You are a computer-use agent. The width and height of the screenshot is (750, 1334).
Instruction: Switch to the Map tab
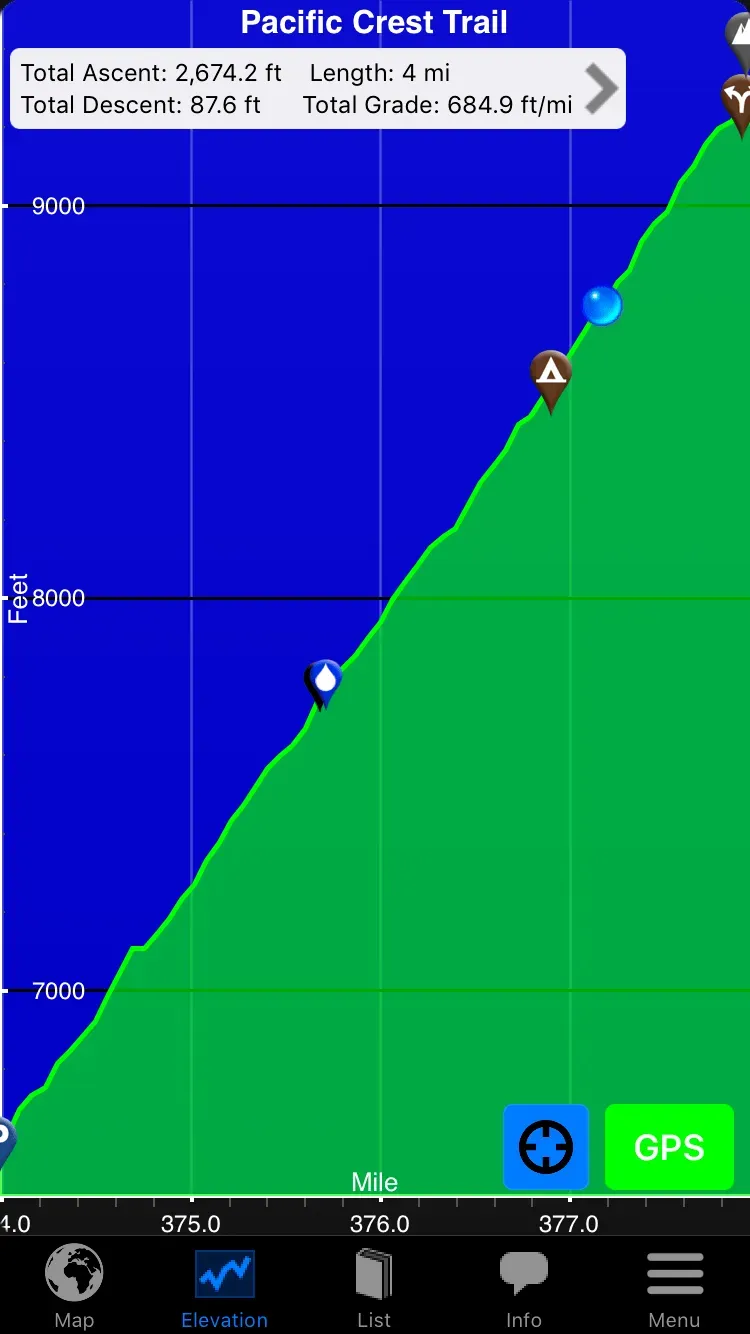coord(74,1287)
